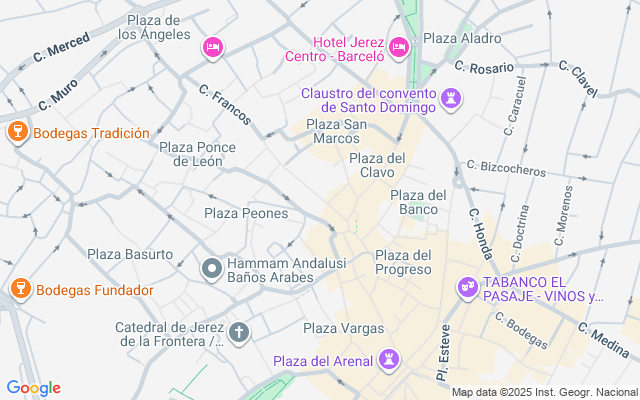Select Claustro del convento de Santo Domingo pin
Screen dimensions: 640x400
coord(451,99)
